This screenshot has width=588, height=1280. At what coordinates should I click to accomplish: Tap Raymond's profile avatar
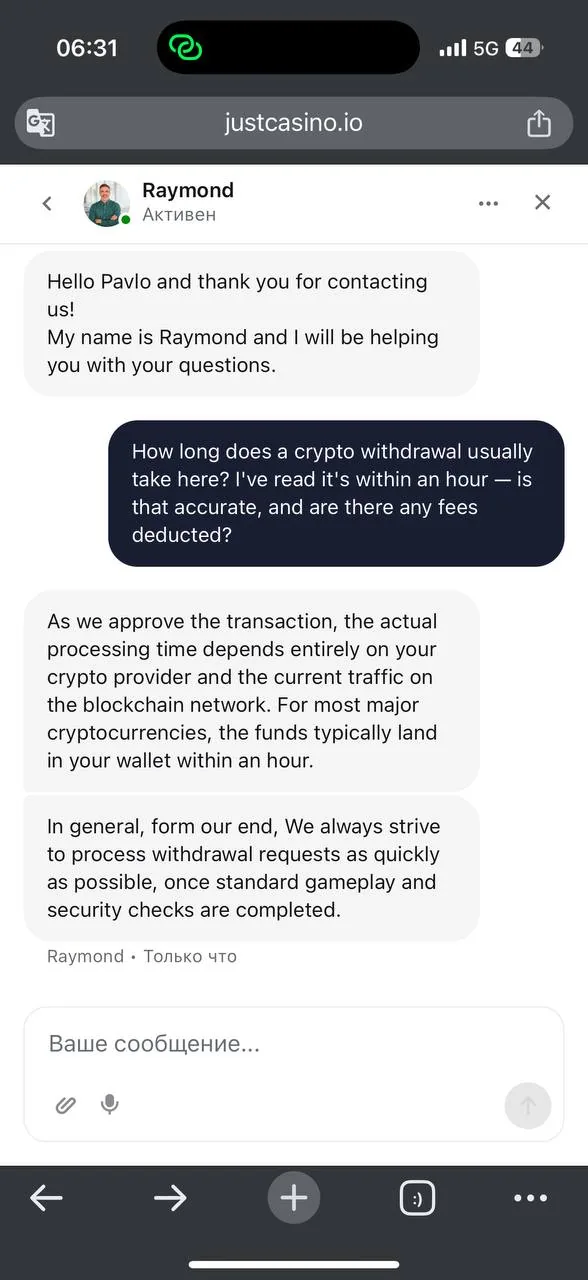click(x=107, y=203)
